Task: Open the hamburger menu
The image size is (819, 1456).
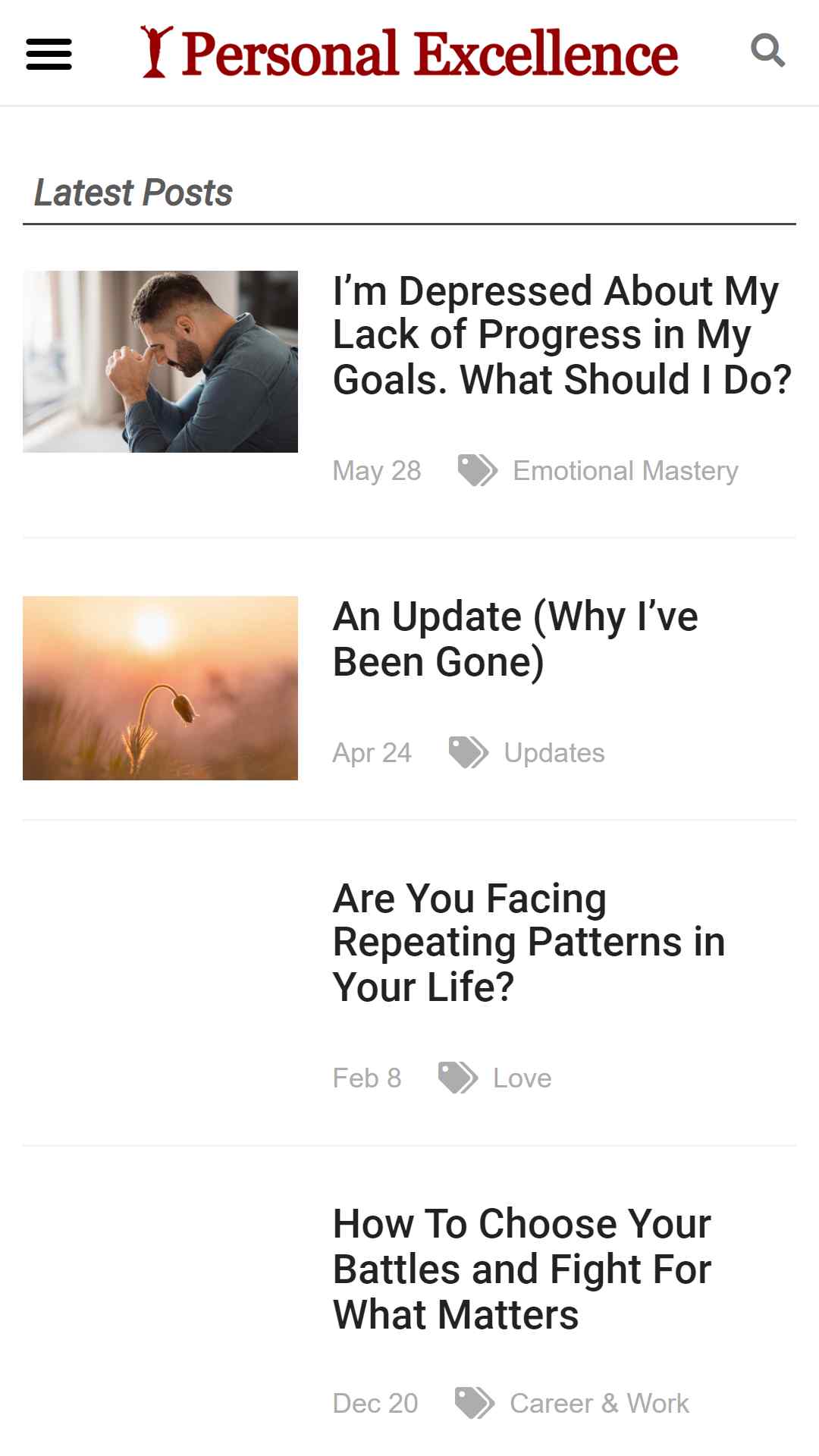Action: coord(49,55)
